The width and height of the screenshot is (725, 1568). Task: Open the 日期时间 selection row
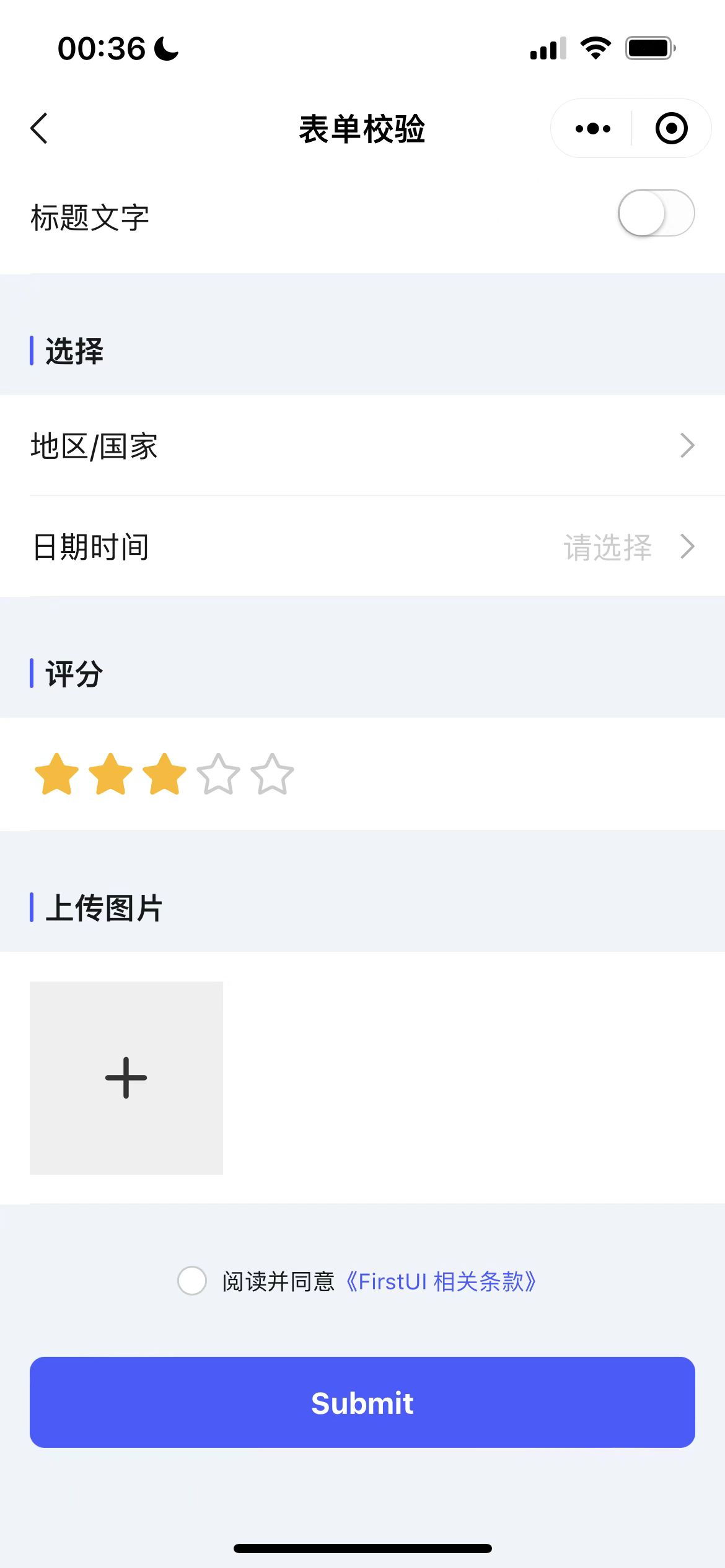362,547
